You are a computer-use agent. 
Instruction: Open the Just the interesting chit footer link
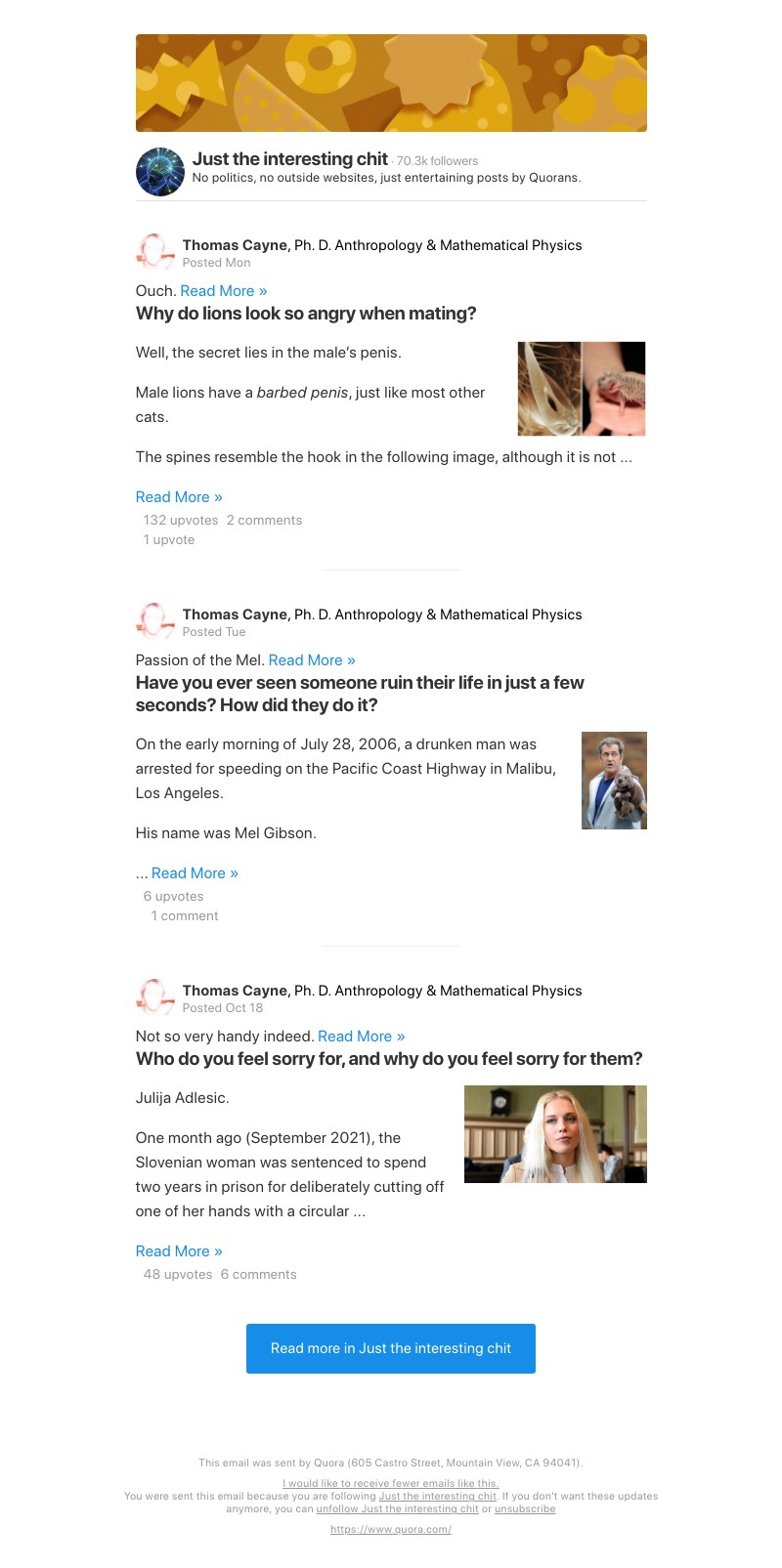[438, 1496]
